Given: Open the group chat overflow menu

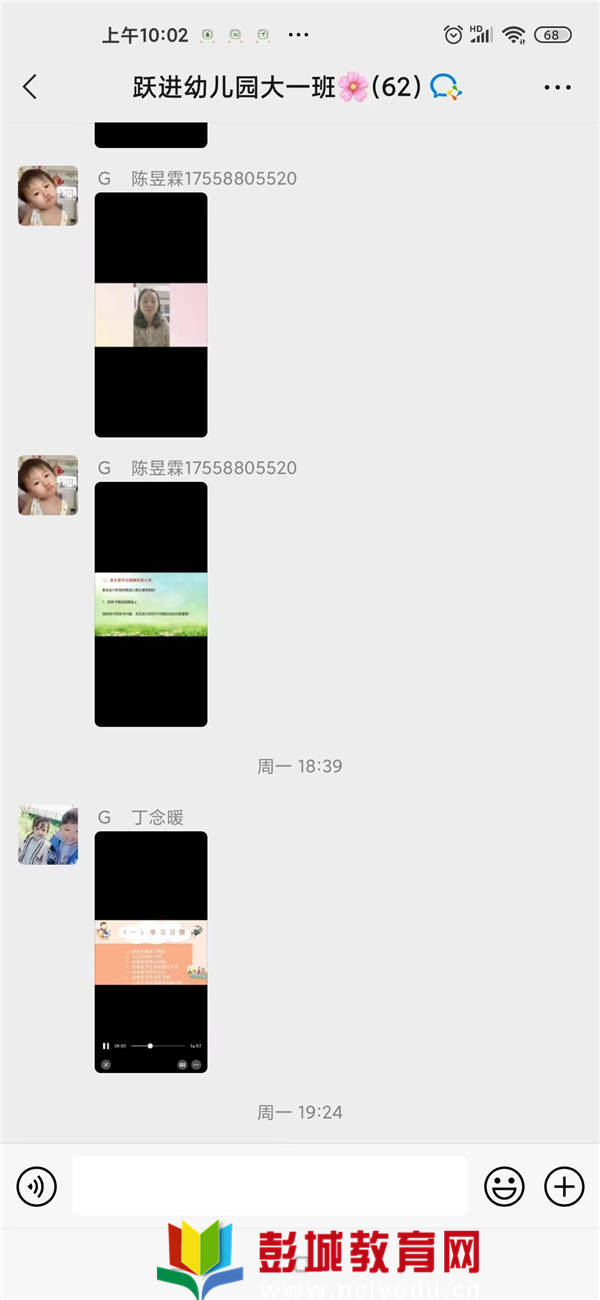Looking at the screenshot, I should point(557,88).
